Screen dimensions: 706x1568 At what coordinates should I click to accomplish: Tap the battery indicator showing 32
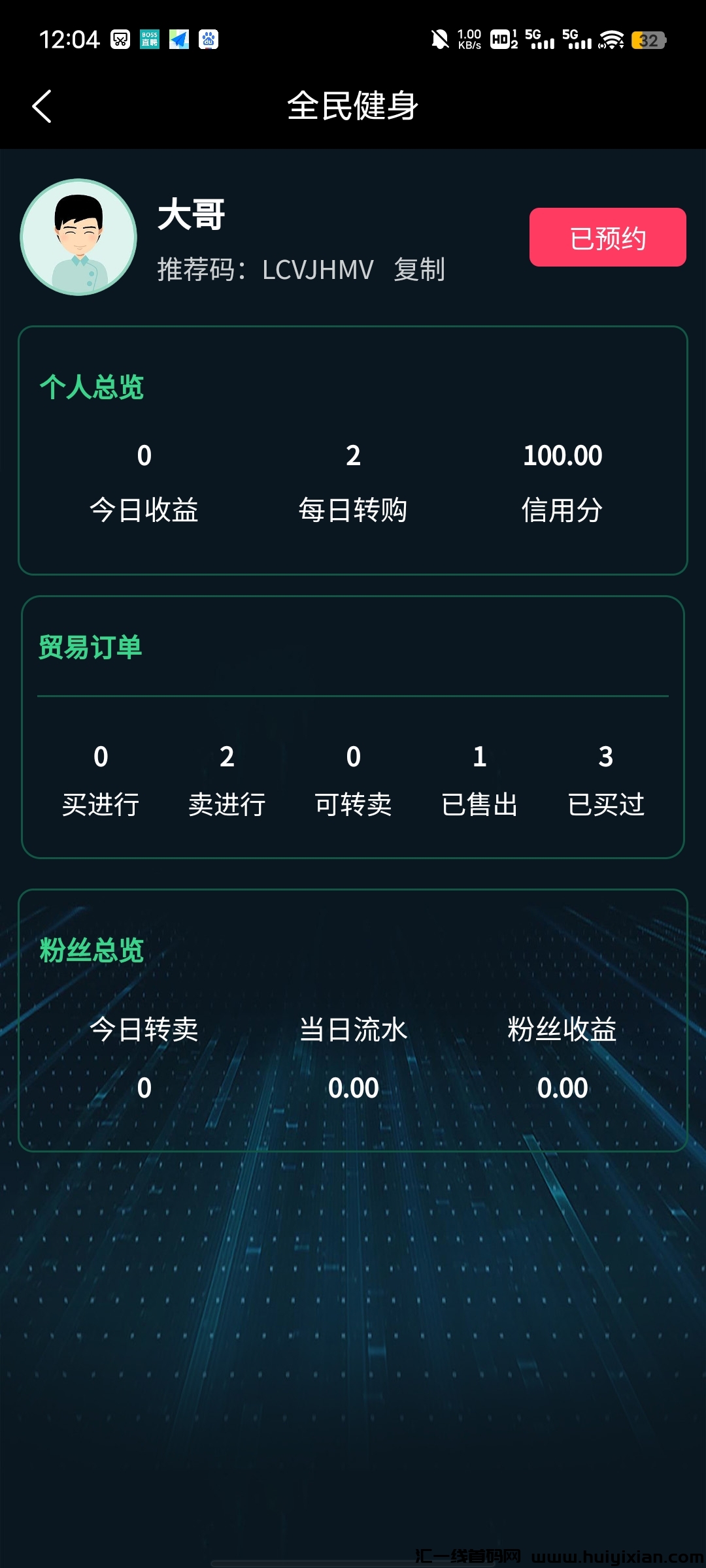click(x=648, y=41)
